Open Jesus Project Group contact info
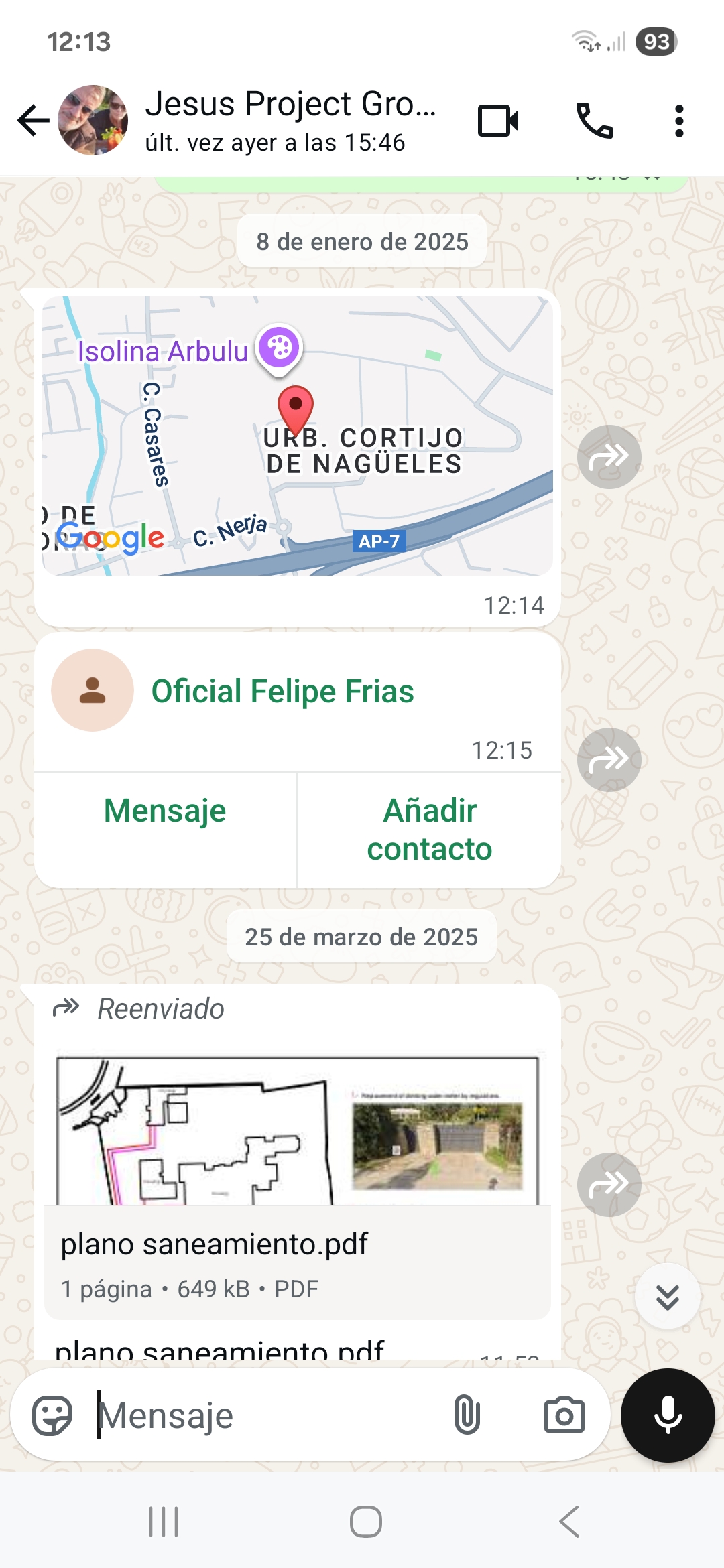Viewport: 724px width, 1568px height. tap(290, 121)
